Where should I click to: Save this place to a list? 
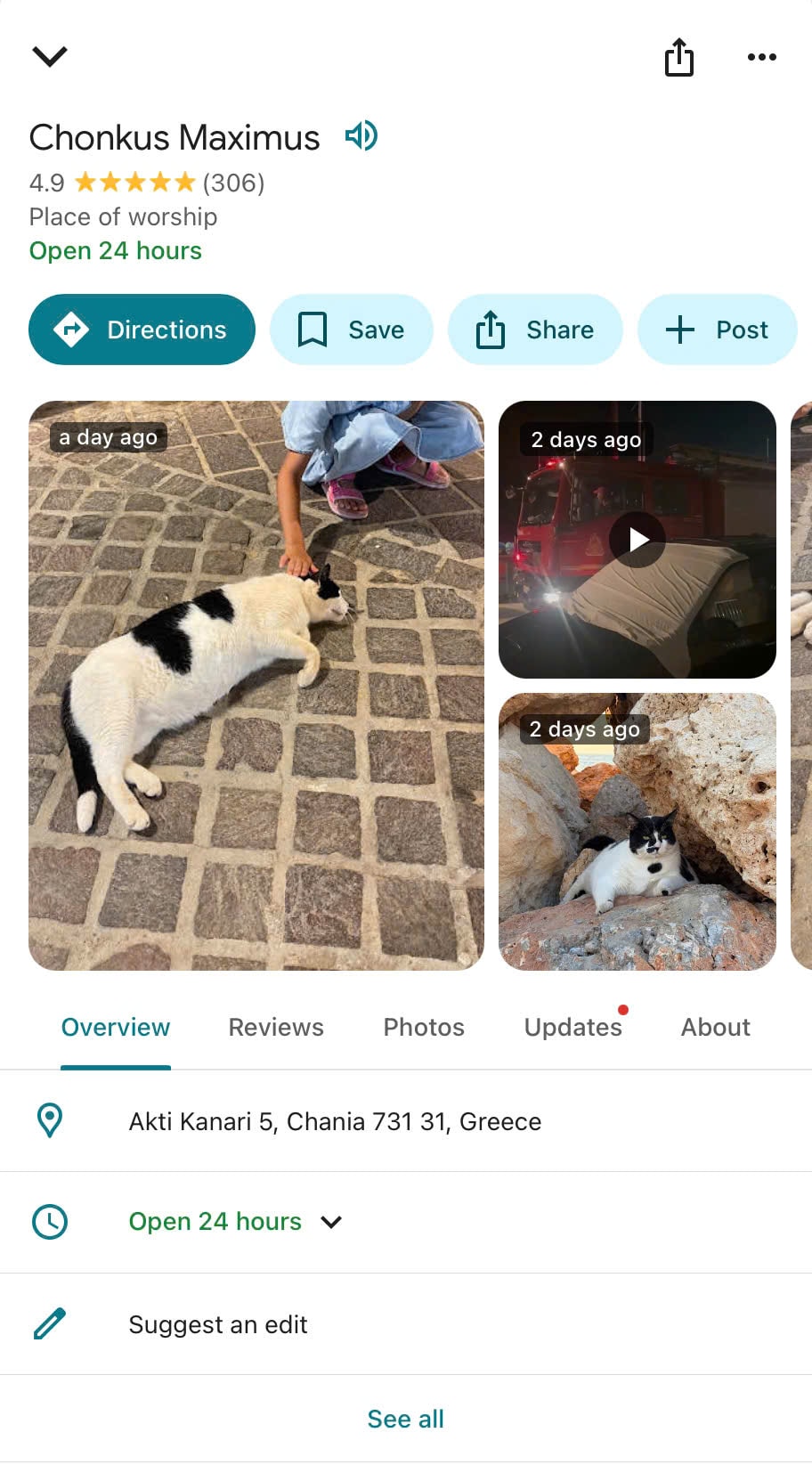tap(351, 330)
